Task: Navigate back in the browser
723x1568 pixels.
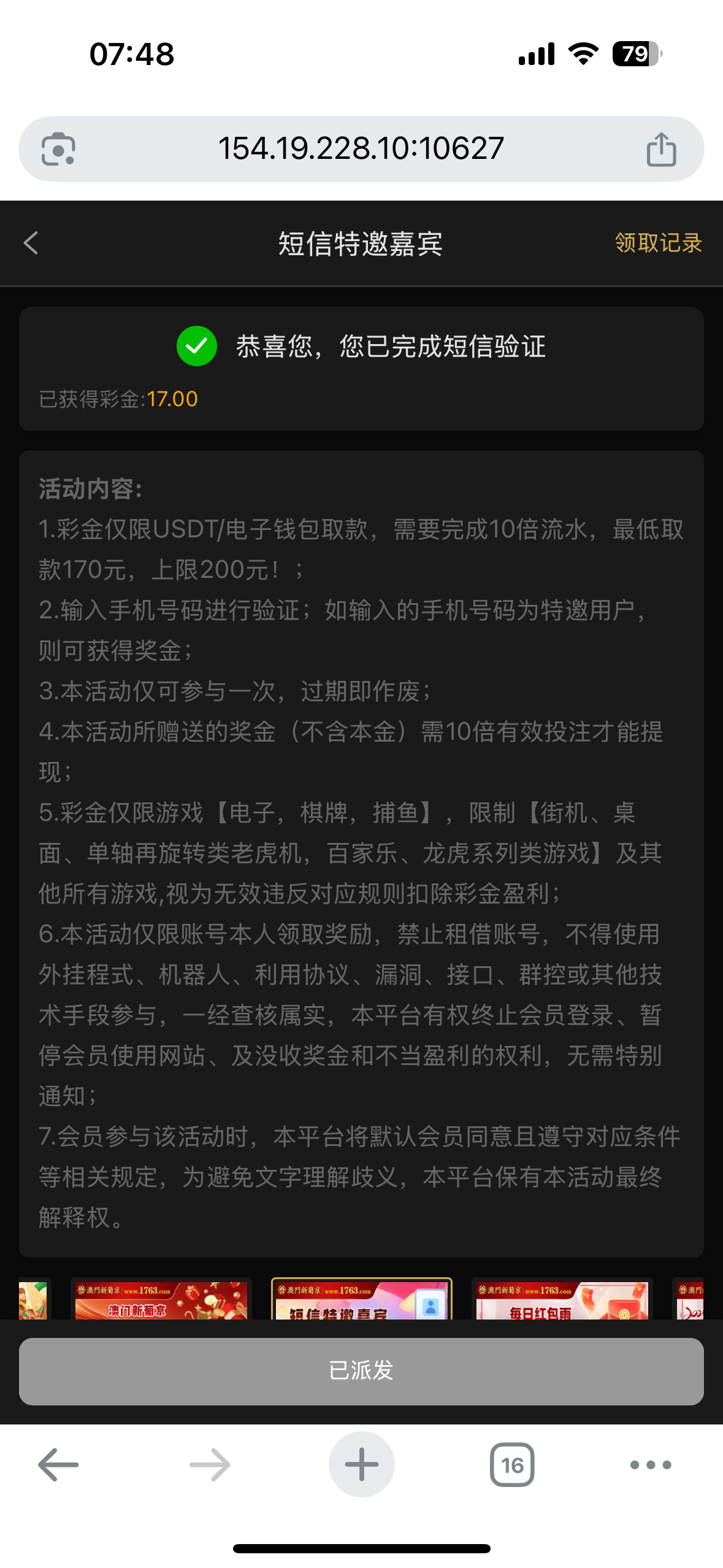Action: tap(58, 1465)
